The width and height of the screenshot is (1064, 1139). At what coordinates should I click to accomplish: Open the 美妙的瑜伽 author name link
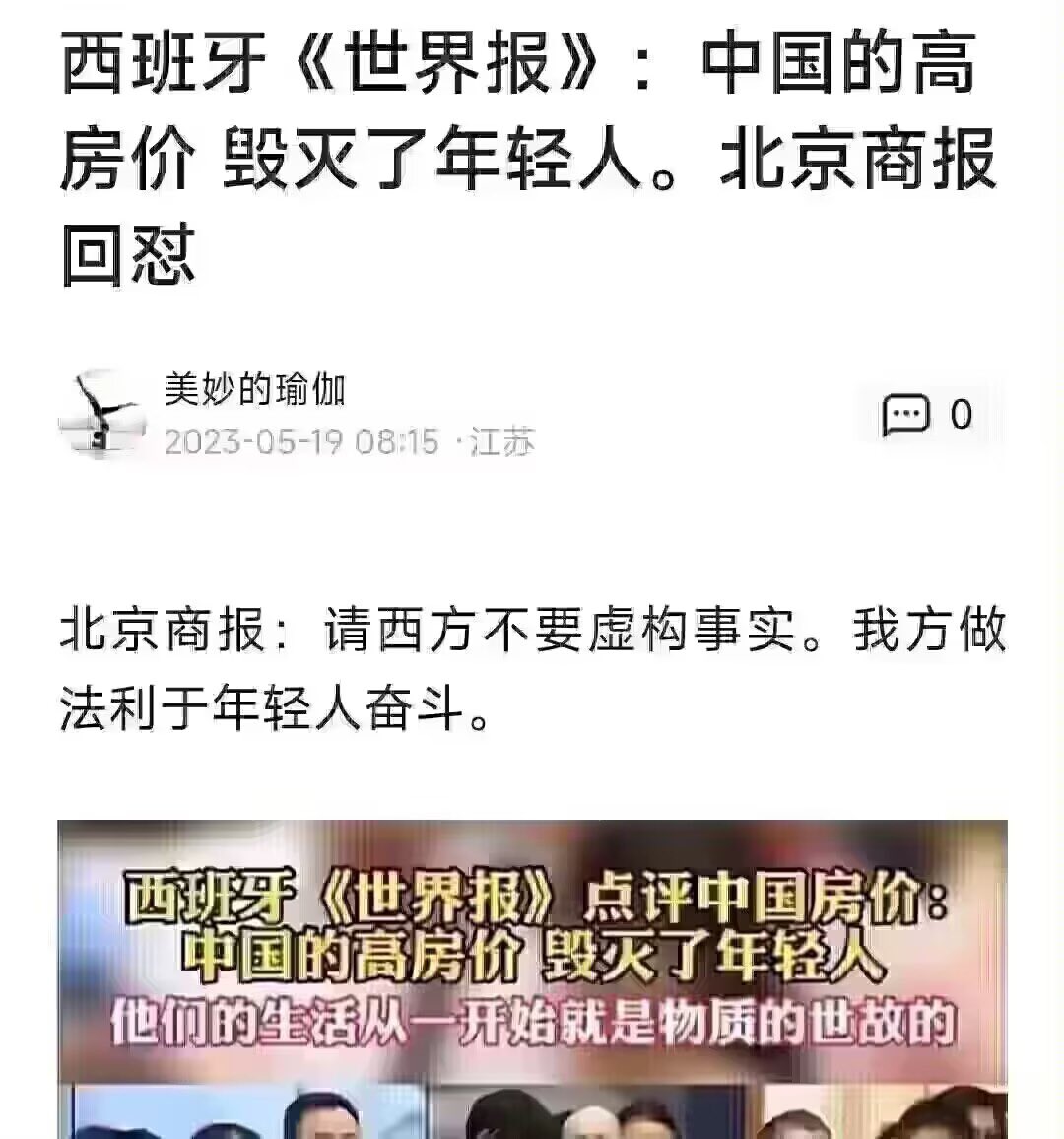(254, 390)
